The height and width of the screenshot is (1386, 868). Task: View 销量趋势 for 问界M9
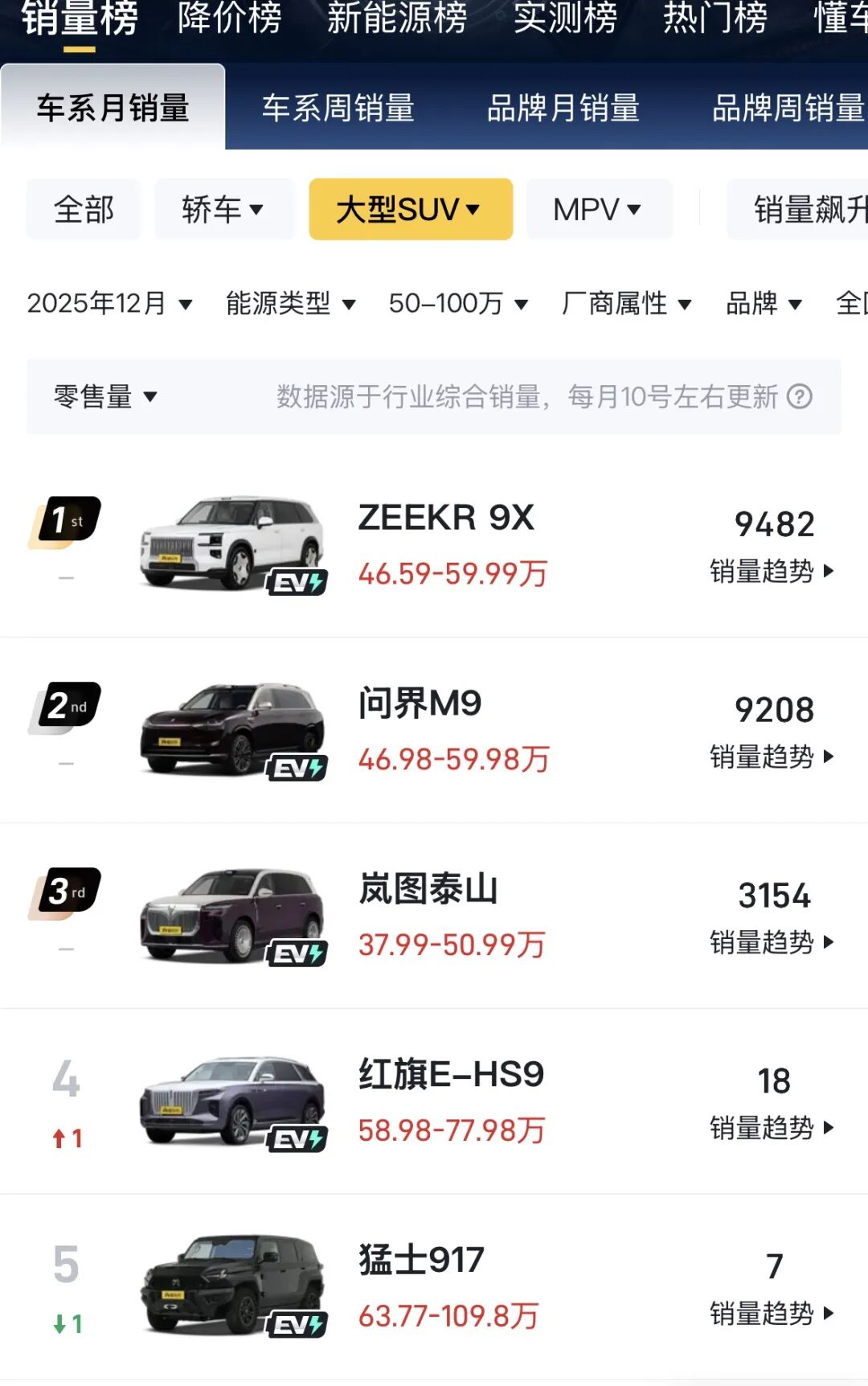(x=772, y=757)
